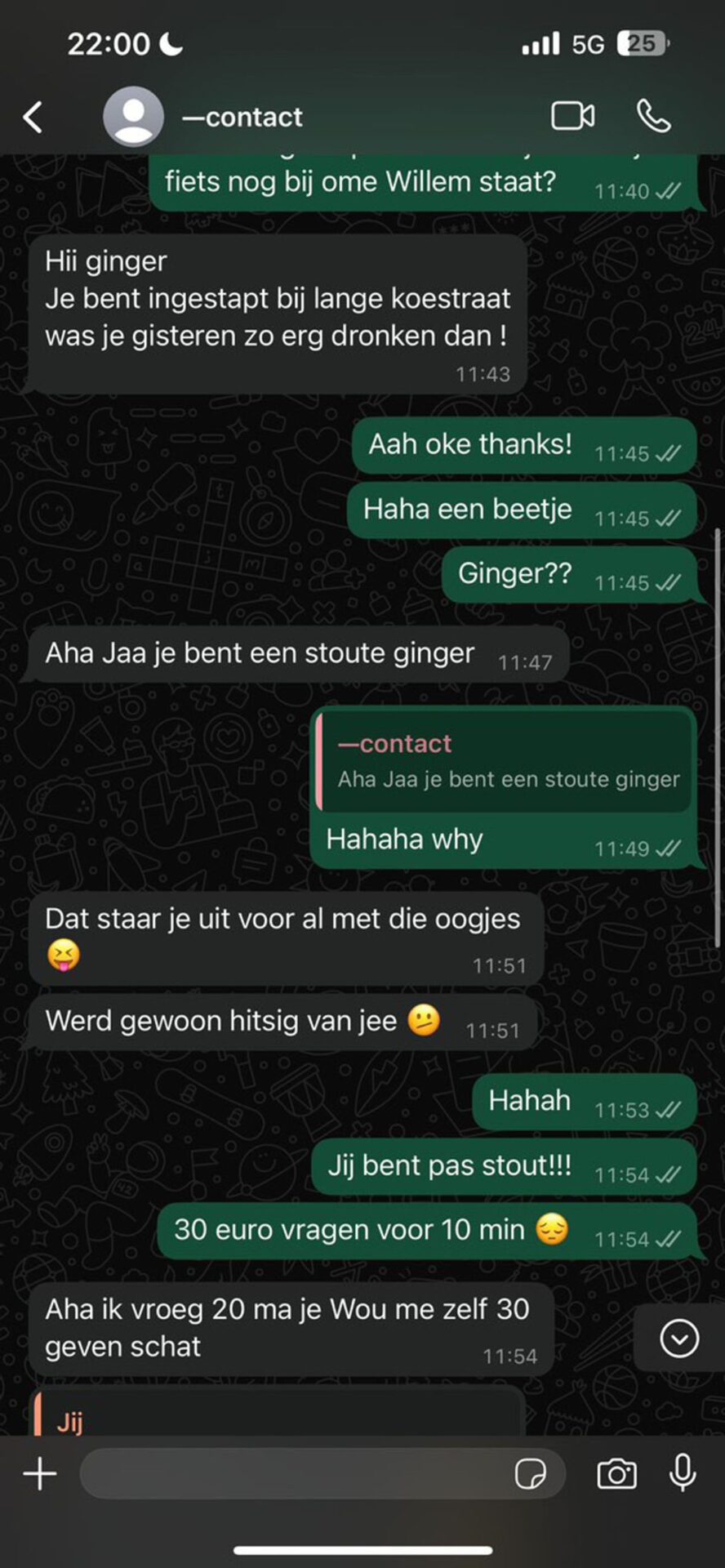Open the contact's profile picture
The image size is (725, 1568).
point(133,117)
